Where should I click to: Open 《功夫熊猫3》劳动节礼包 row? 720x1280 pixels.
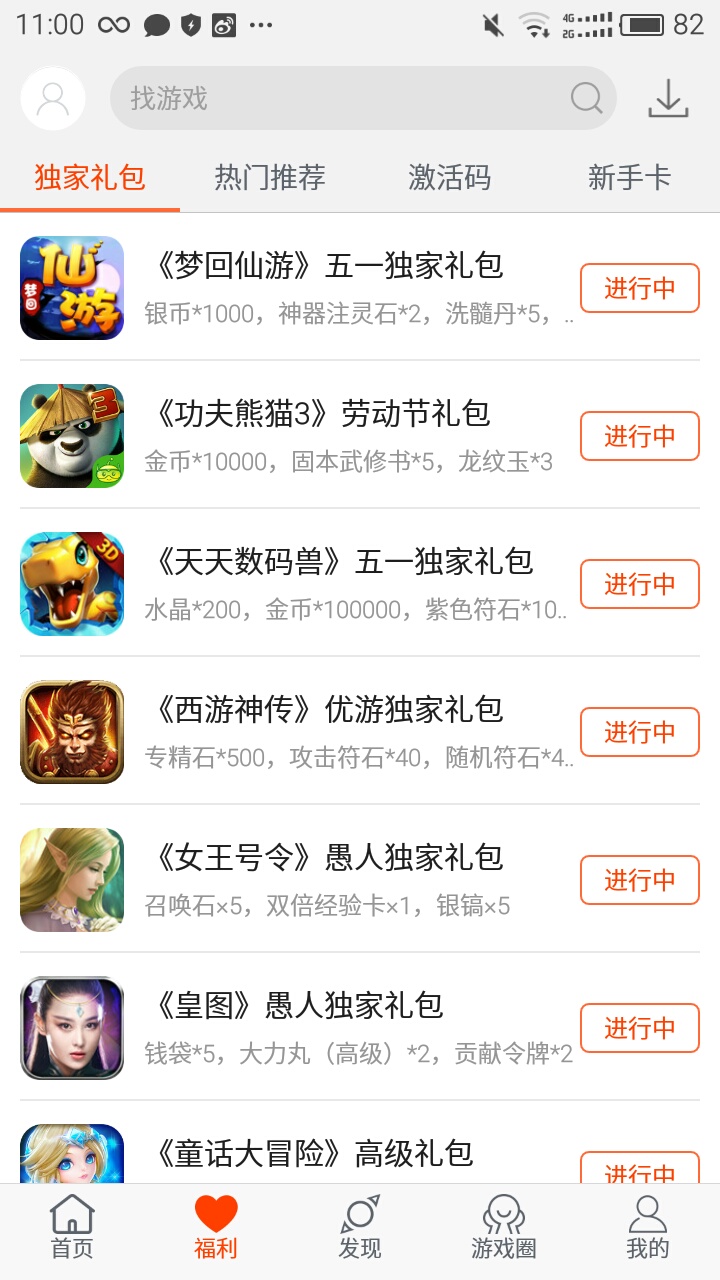pos(330,436)
